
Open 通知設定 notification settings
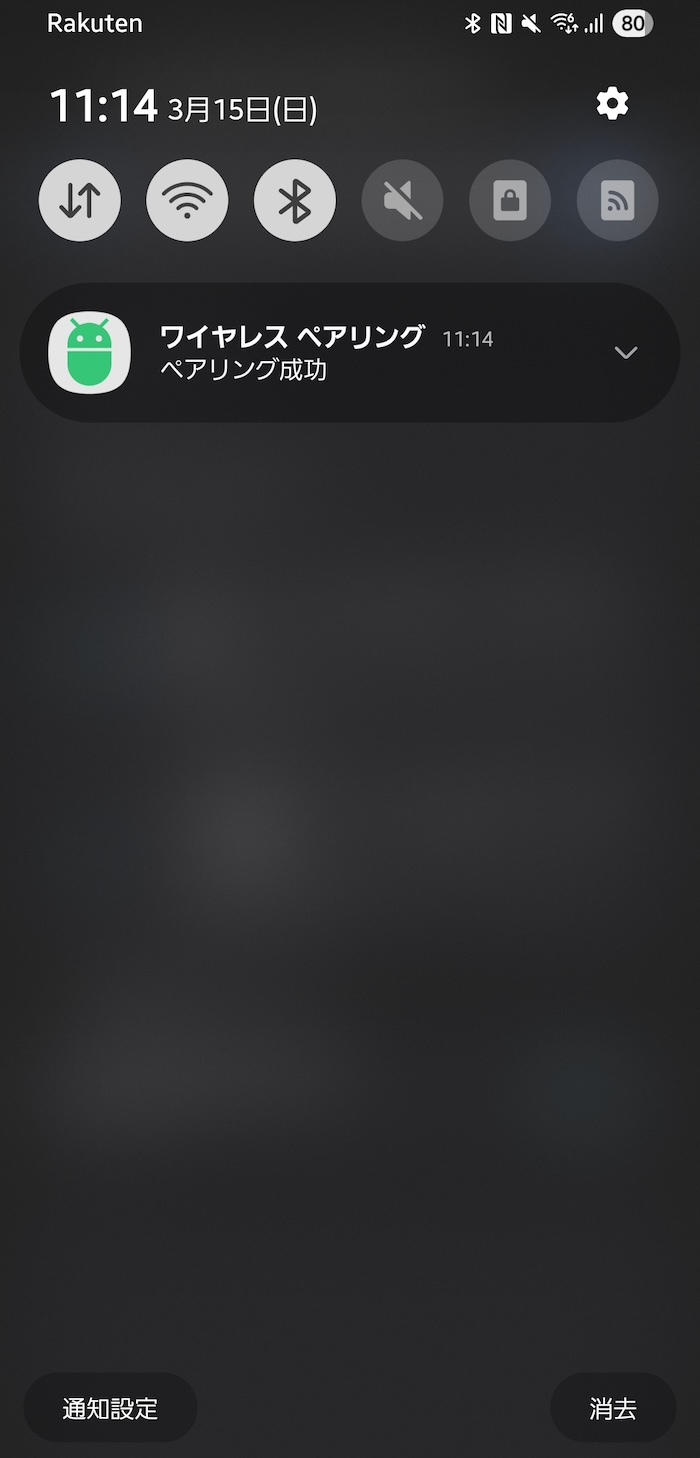point(110,1409)
